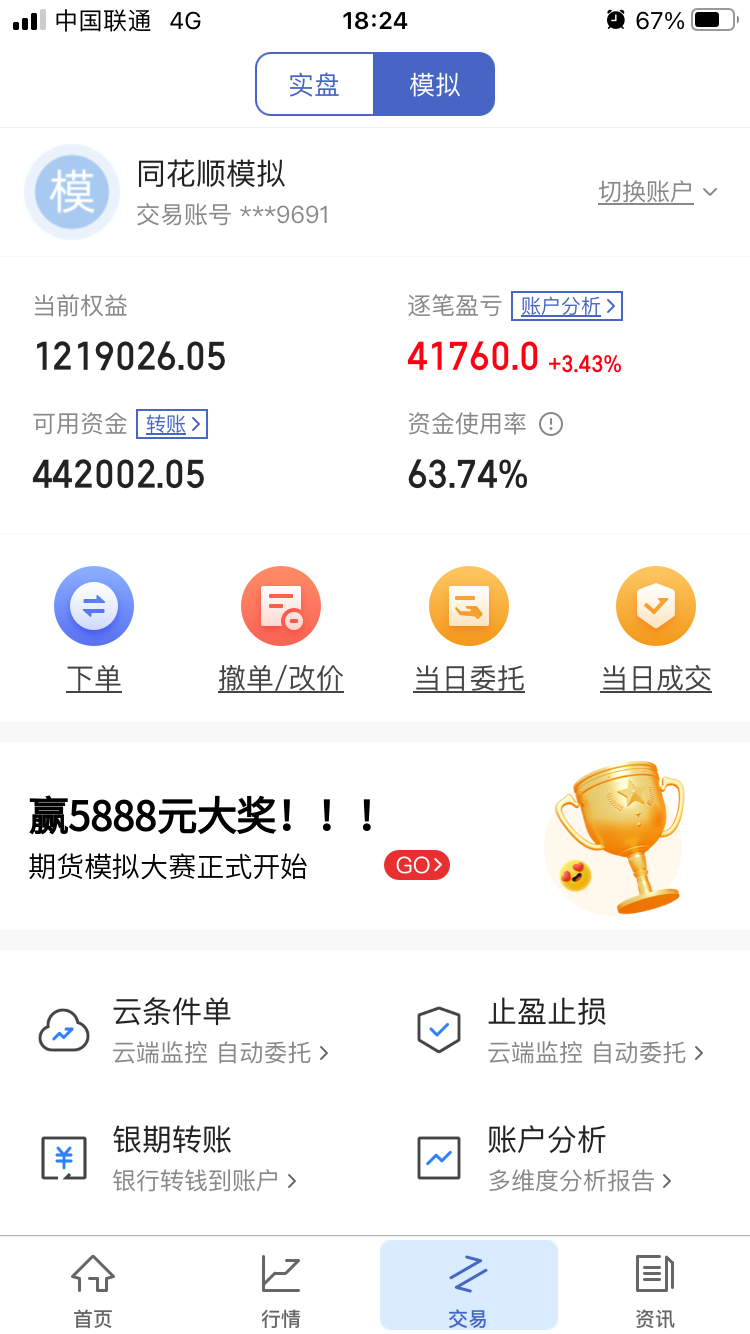
Task: Tap the 转账 link next to 可用资金
Action: pos(172,424)
